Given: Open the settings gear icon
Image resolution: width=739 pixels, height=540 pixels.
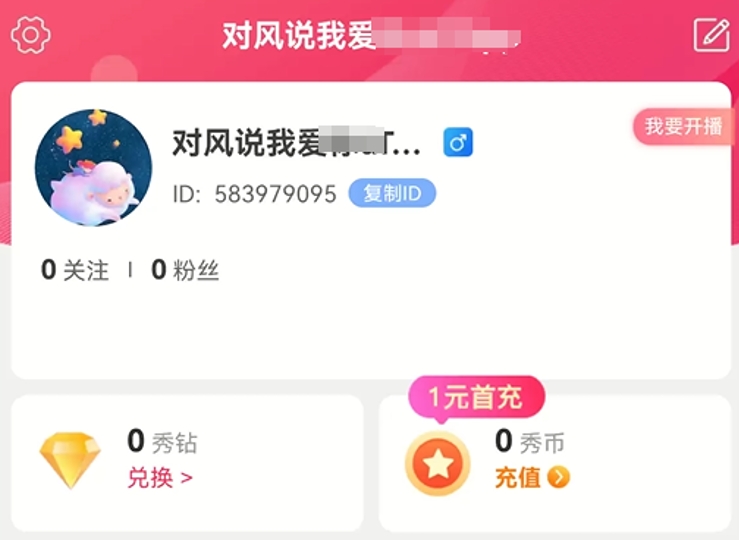Looking at the screenshot, I should (31, 35).
